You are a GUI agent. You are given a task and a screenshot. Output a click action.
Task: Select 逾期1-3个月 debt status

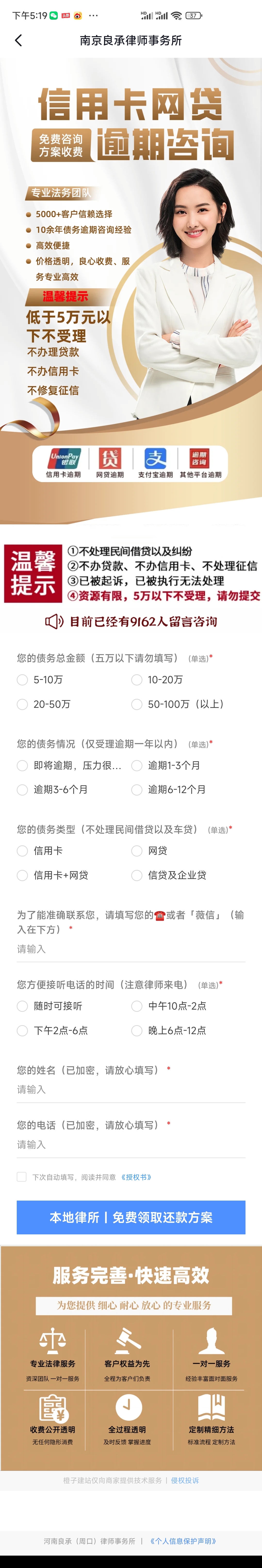137,765
